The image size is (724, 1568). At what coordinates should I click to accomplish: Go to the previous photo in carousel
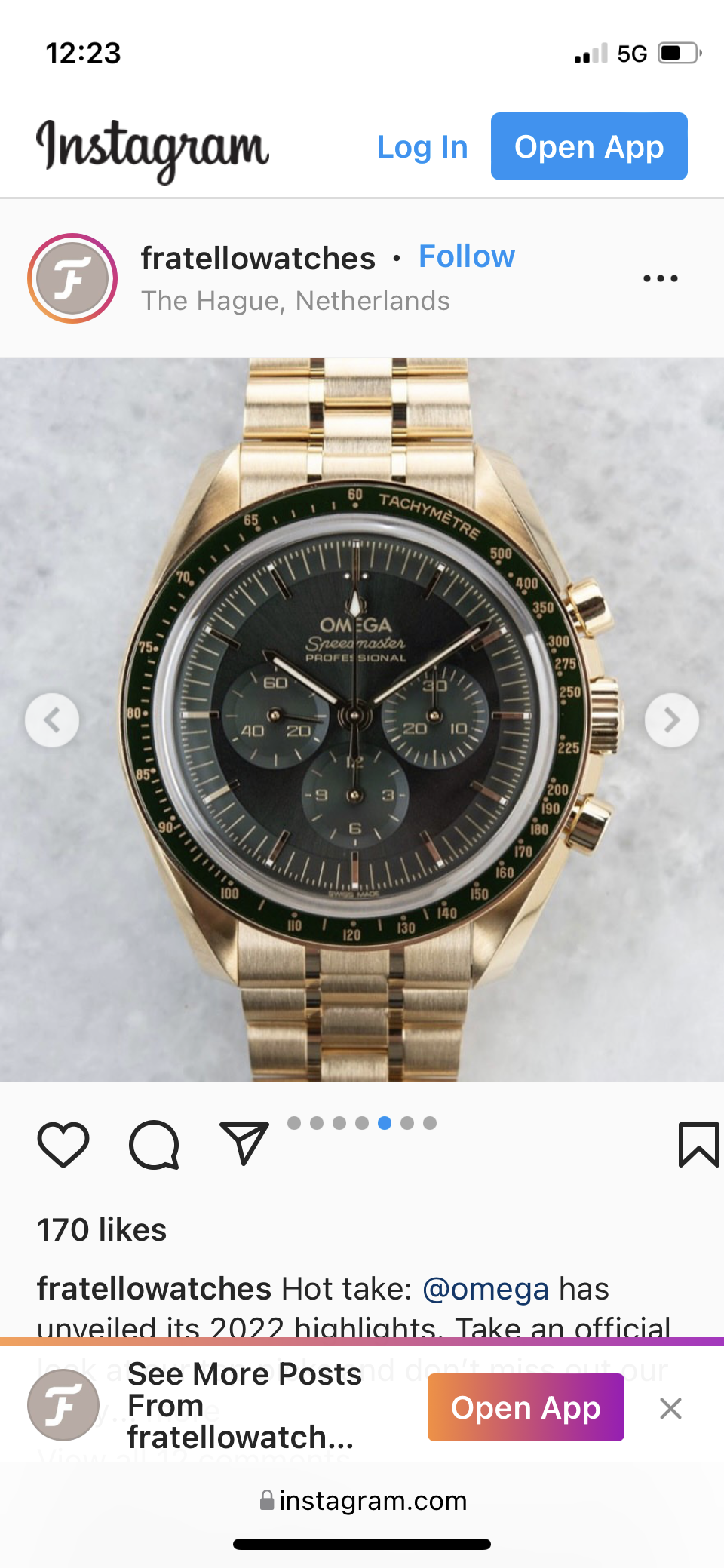[52, 720]
